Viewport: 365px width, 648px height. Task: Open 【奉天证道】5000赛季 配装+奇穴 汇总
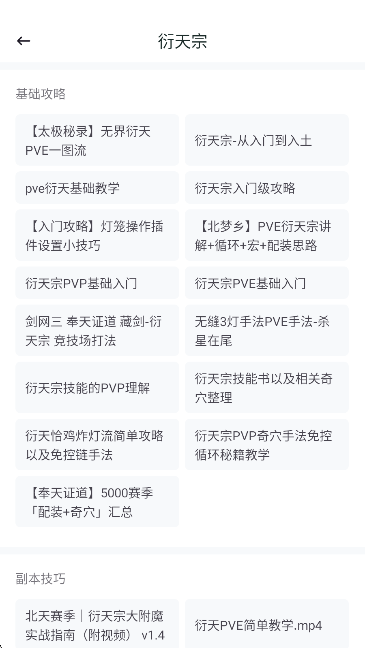pos(97,502)
